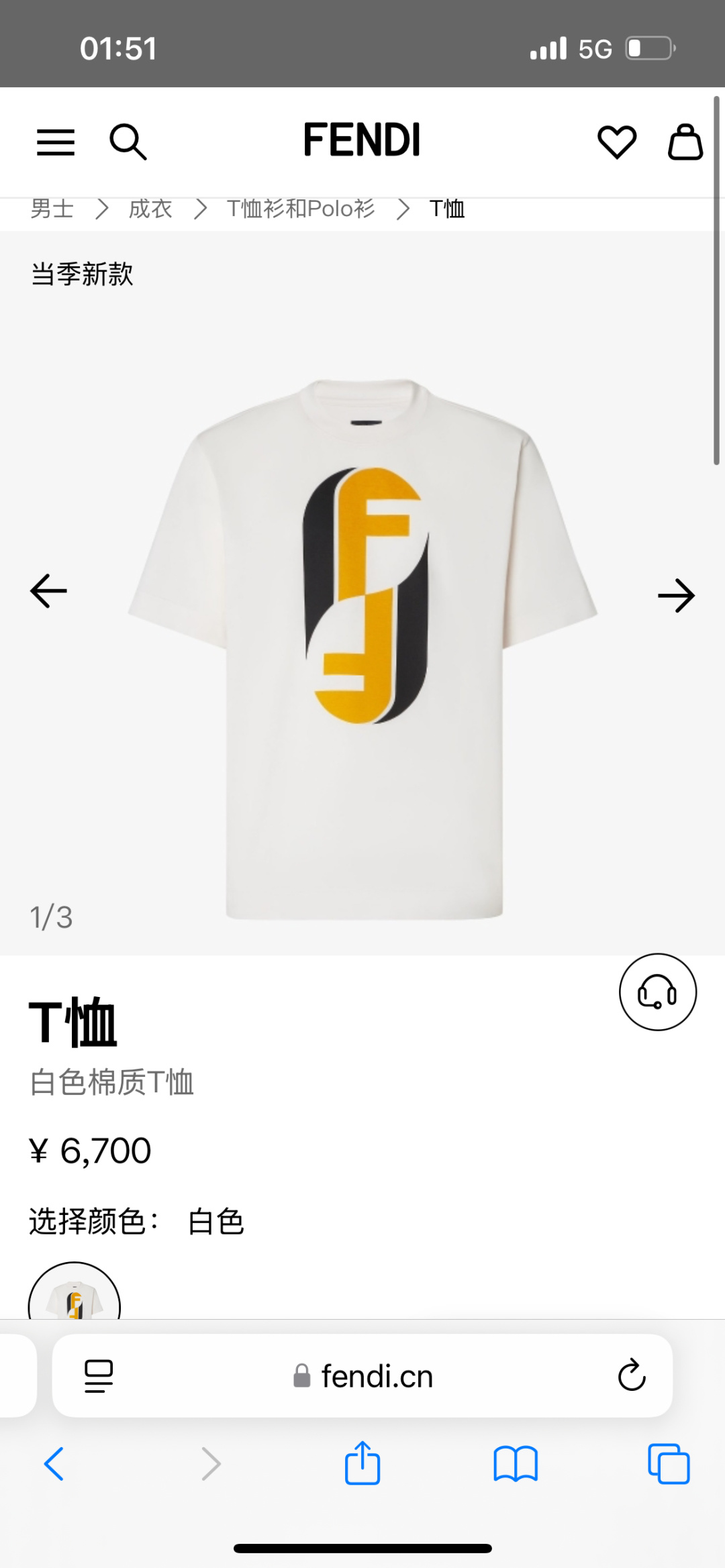Share this product page
This screenshot has width=725, height=1568.
362,1463
